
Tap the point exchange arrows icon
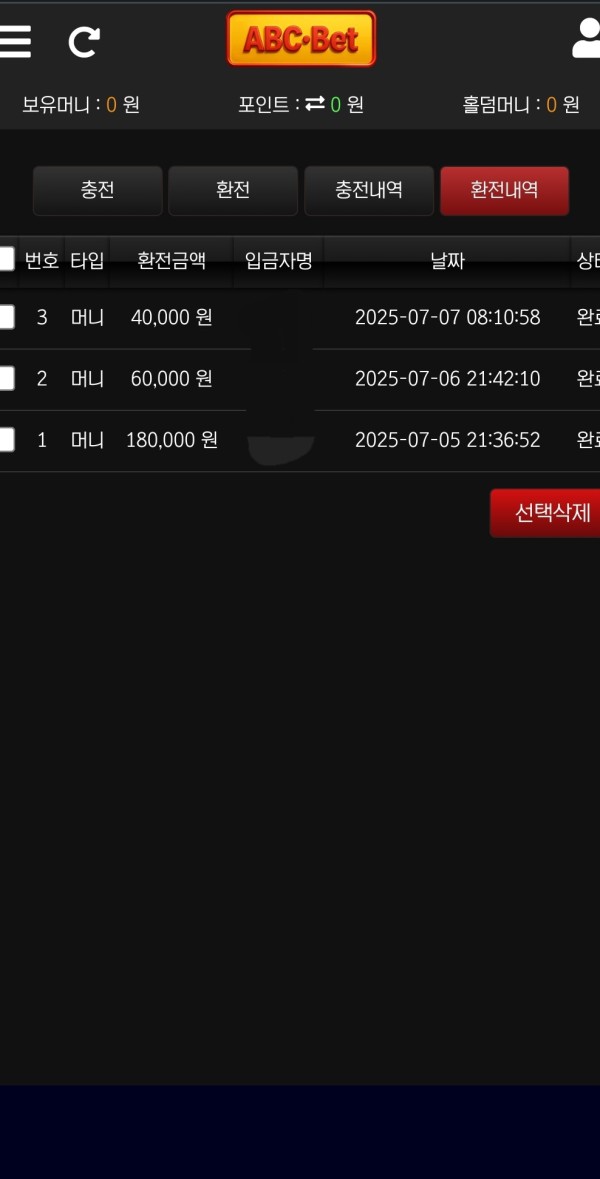tap(315, 105)
